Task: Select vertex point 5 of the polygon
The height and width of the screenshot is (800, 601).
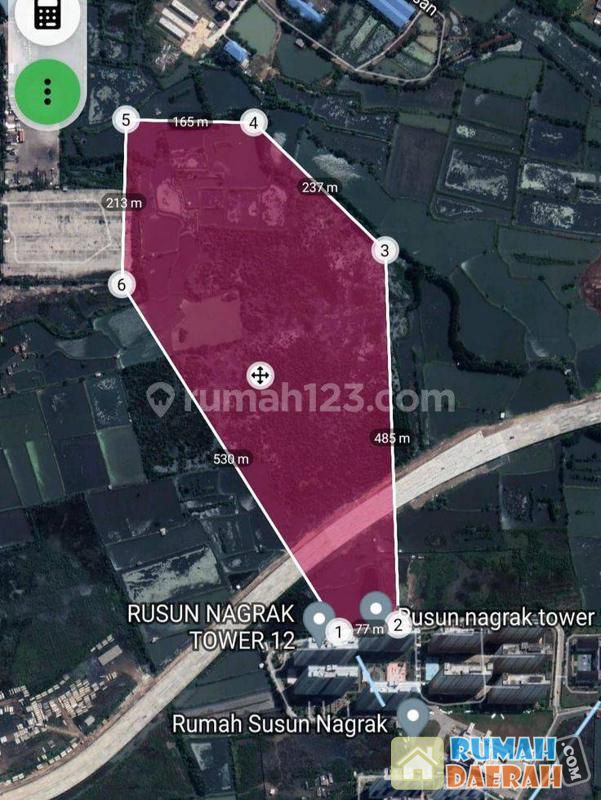Action: tap(125, 121)
